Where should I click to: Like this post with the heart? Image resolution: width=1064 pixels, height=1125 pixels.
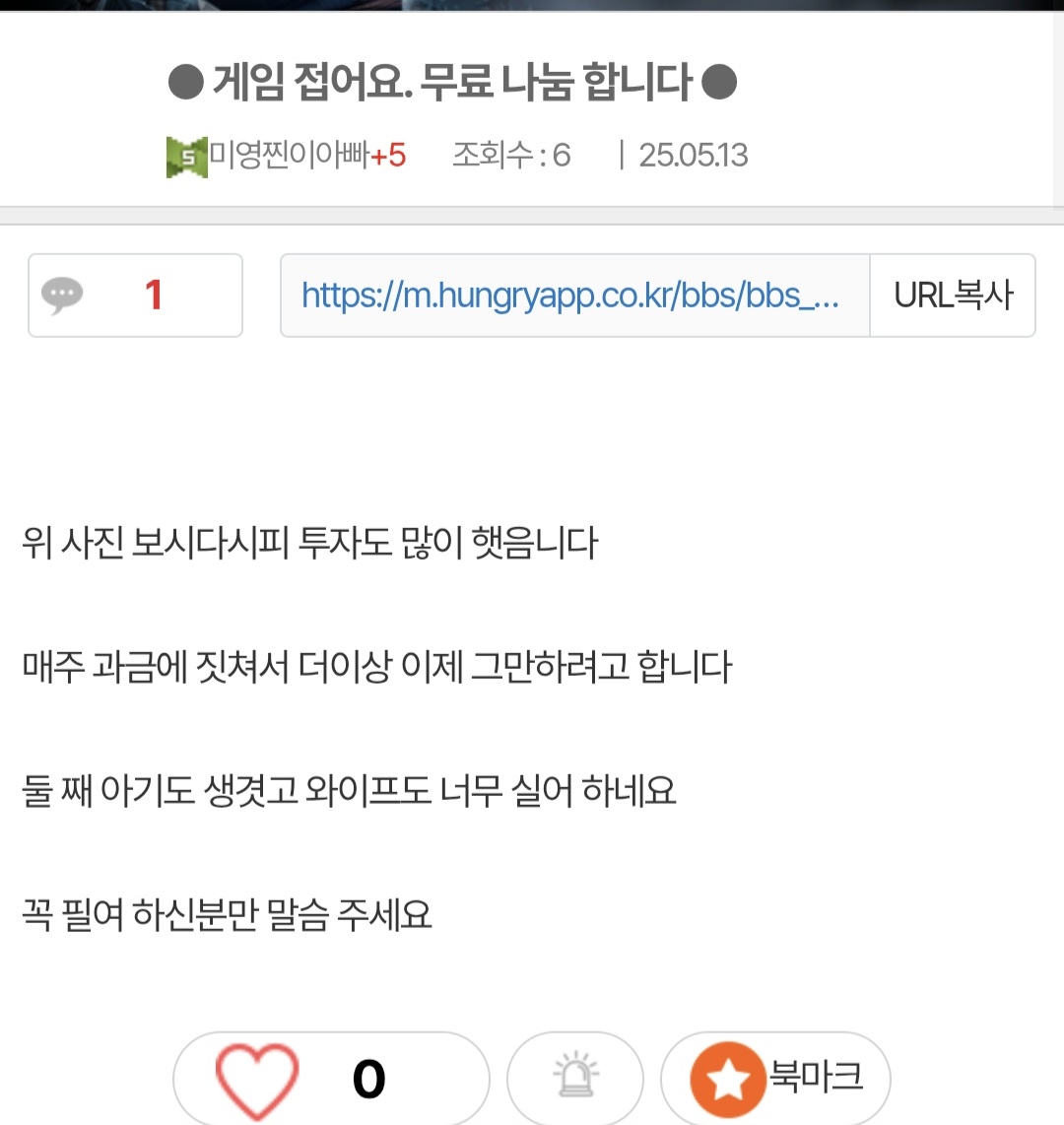click(x=258, y=1080)
